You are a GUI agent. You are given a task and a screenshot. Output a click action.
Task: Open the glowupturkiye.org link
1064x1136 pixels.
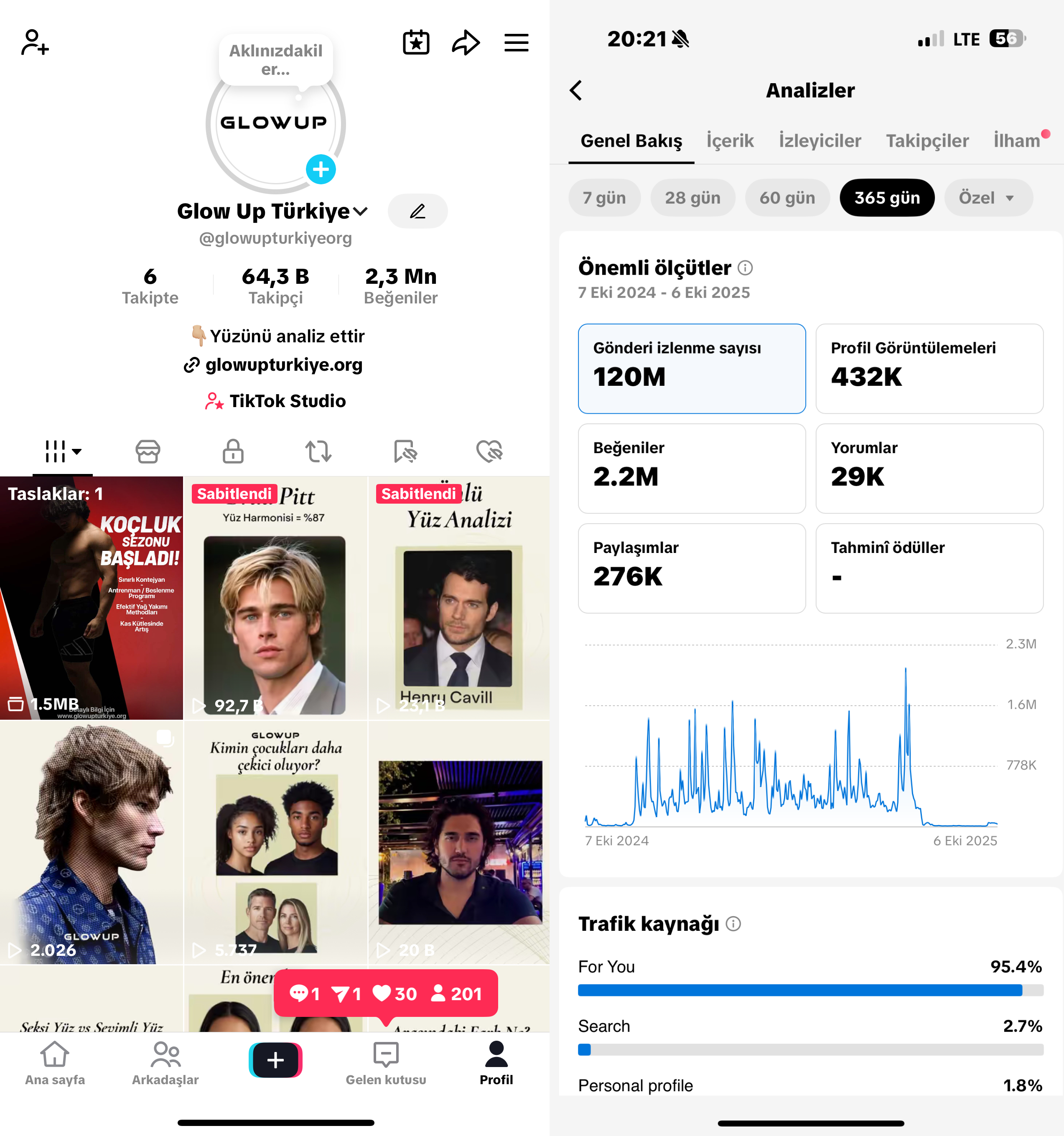(283, 365)
